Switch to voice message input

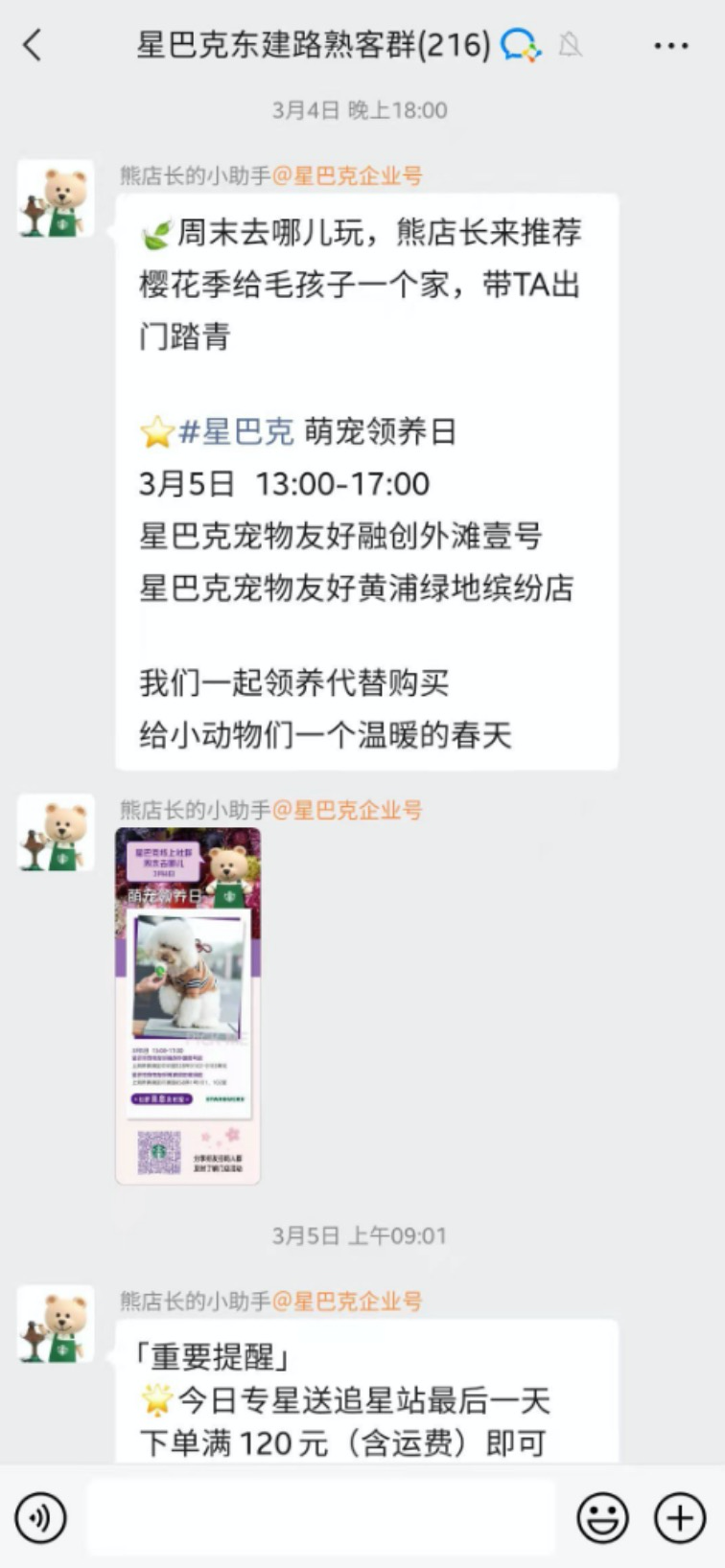pyautogui.click(x=40, y=1518)
